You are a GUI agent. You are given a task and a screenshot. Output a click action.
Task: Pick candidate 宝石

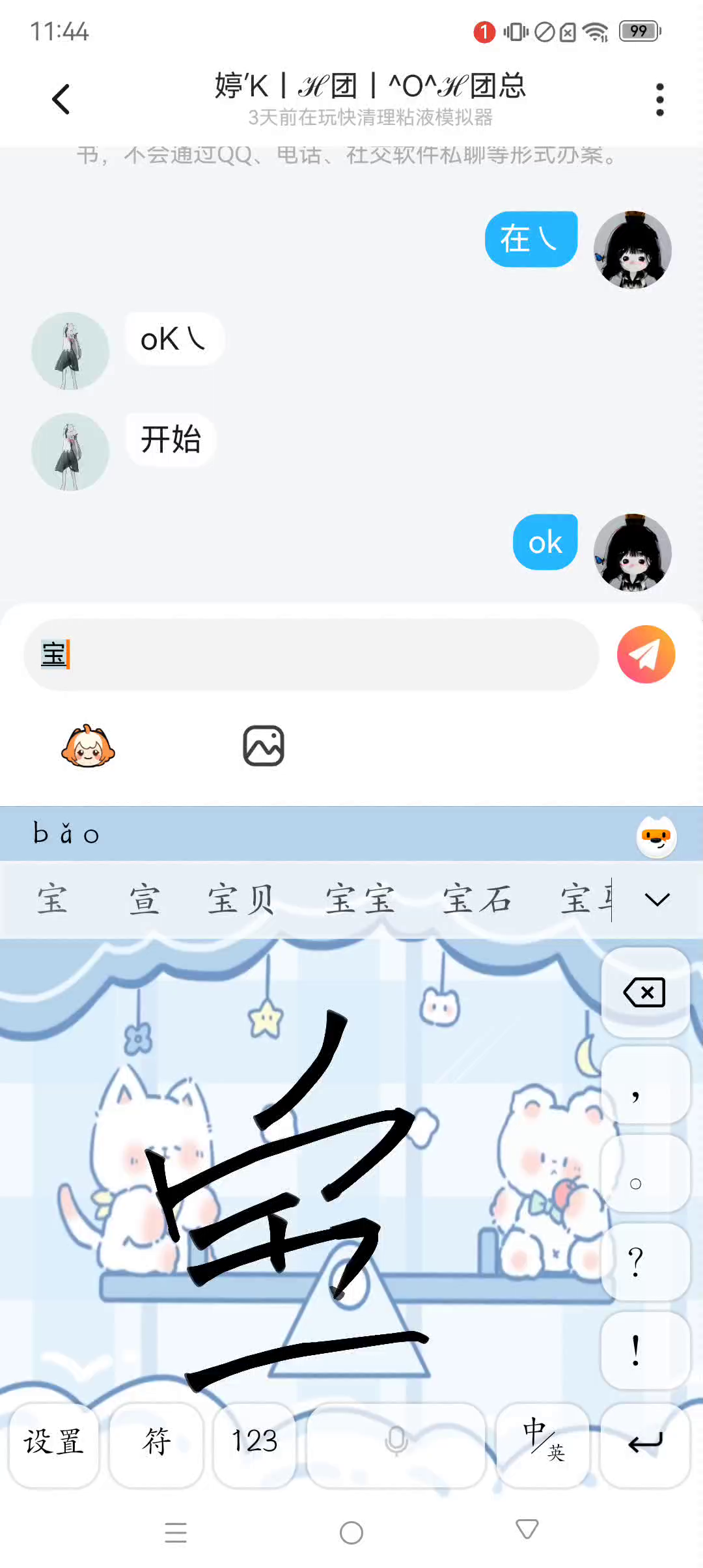pyautogui.click(x=477, y=900)
